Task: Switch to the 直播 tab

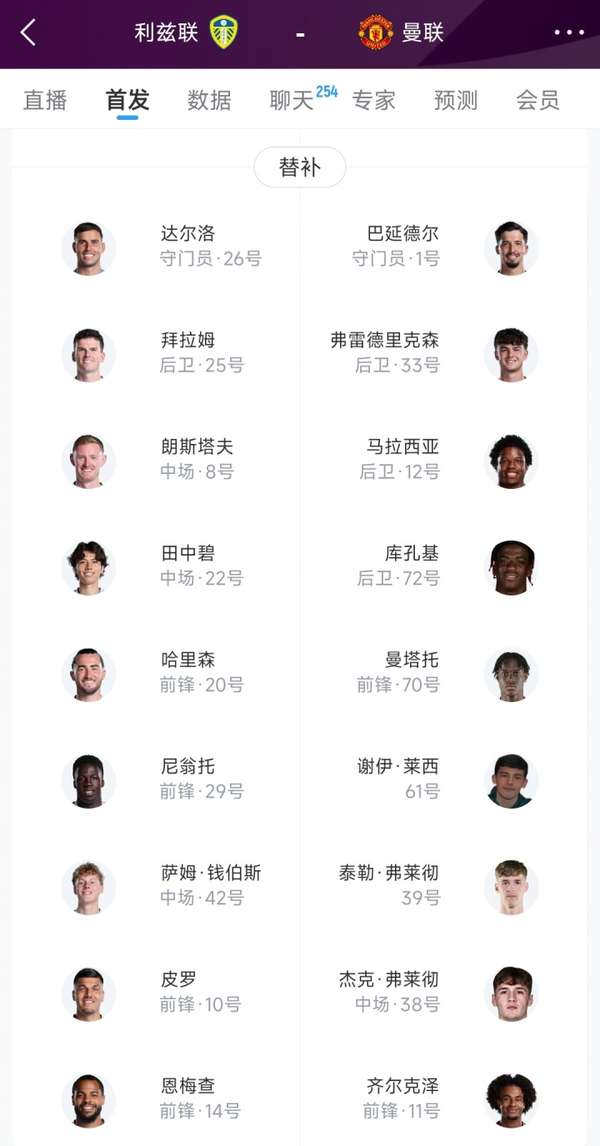Action: point(45,100)
